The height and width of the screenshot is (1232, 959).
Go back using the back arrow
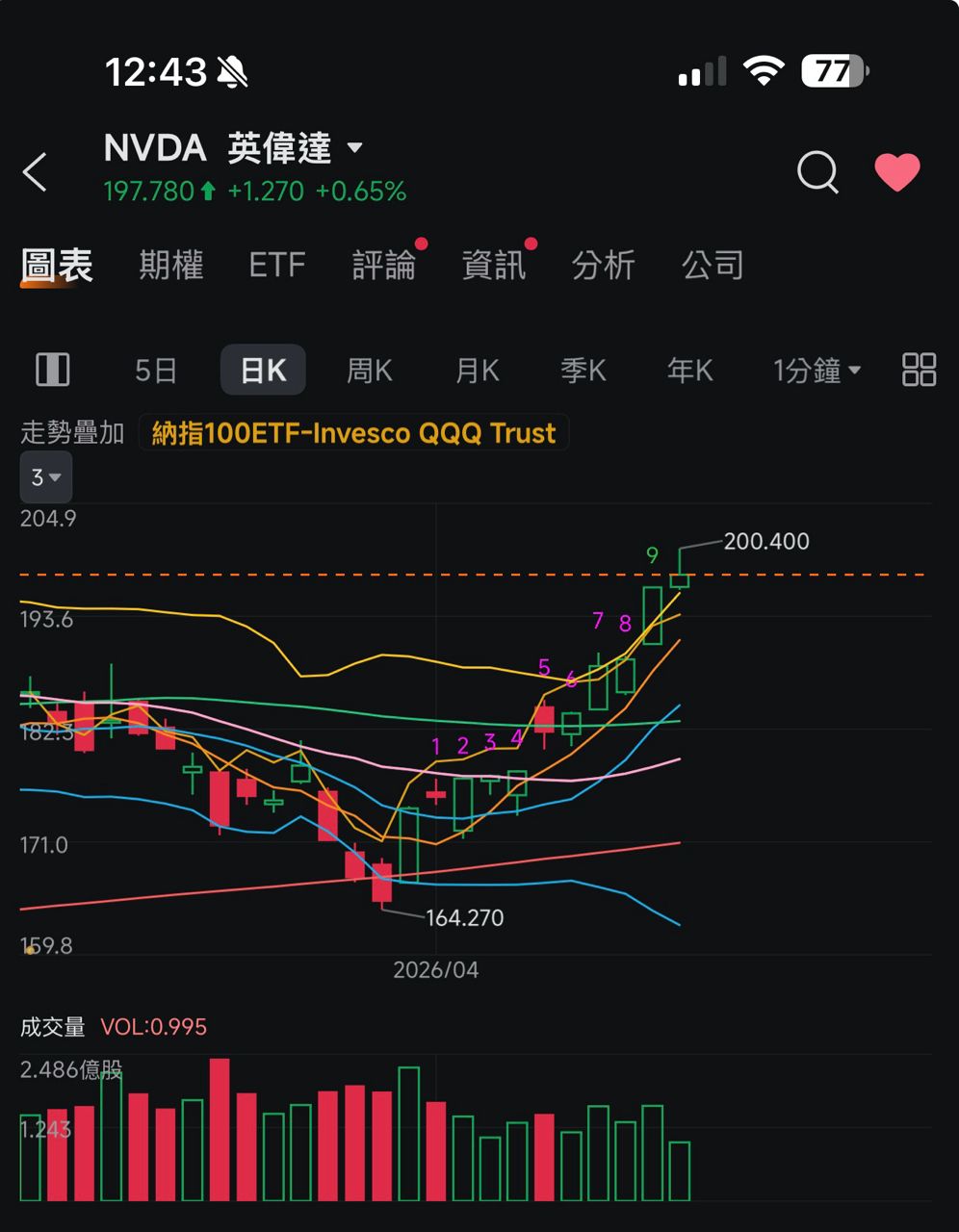click(36, 173)
